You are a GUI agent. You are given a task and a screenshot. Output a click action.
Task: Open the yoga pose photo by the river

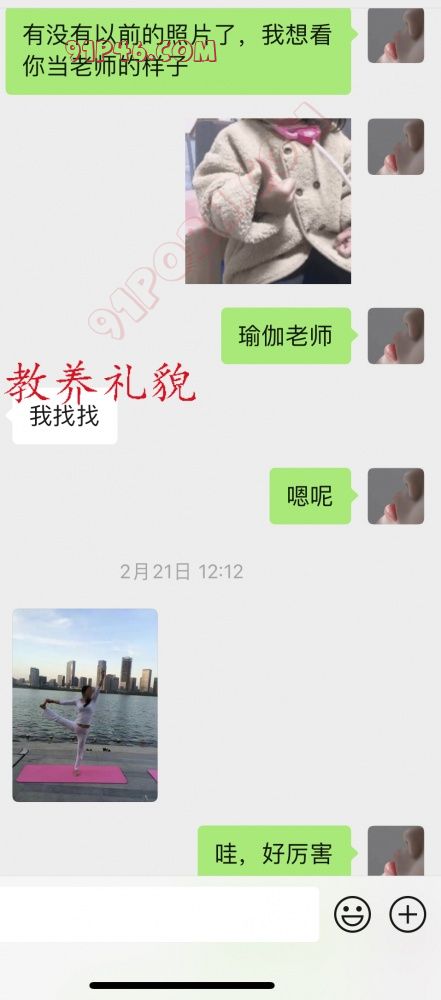tap(85, 705)
